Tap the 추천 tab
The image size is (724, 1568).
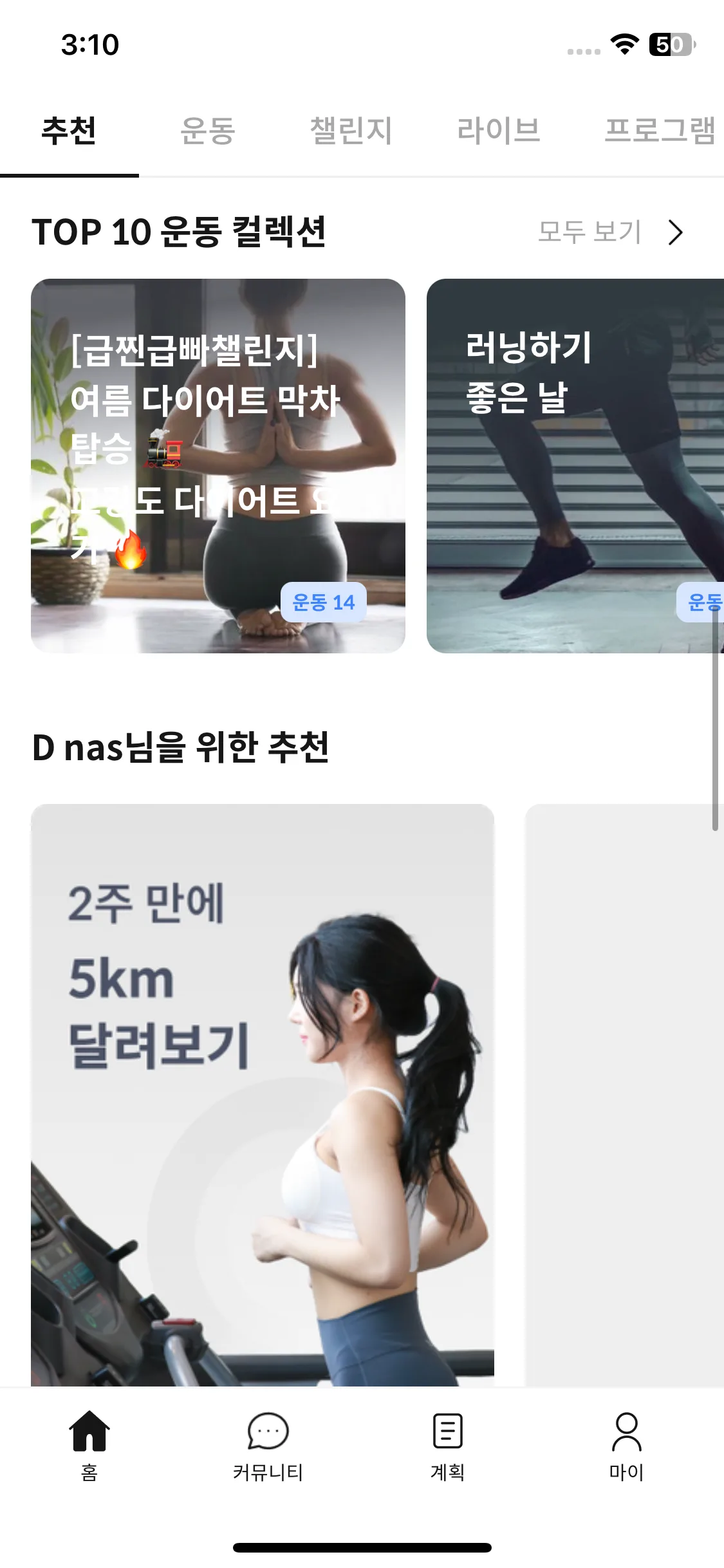point(69,131)
